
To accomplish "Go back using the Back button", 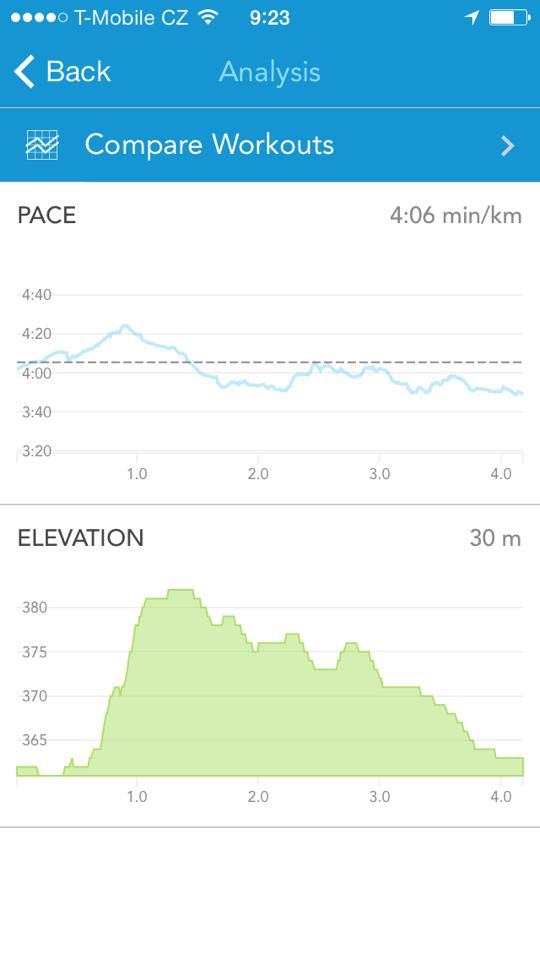I will click(x=62, y=72).
